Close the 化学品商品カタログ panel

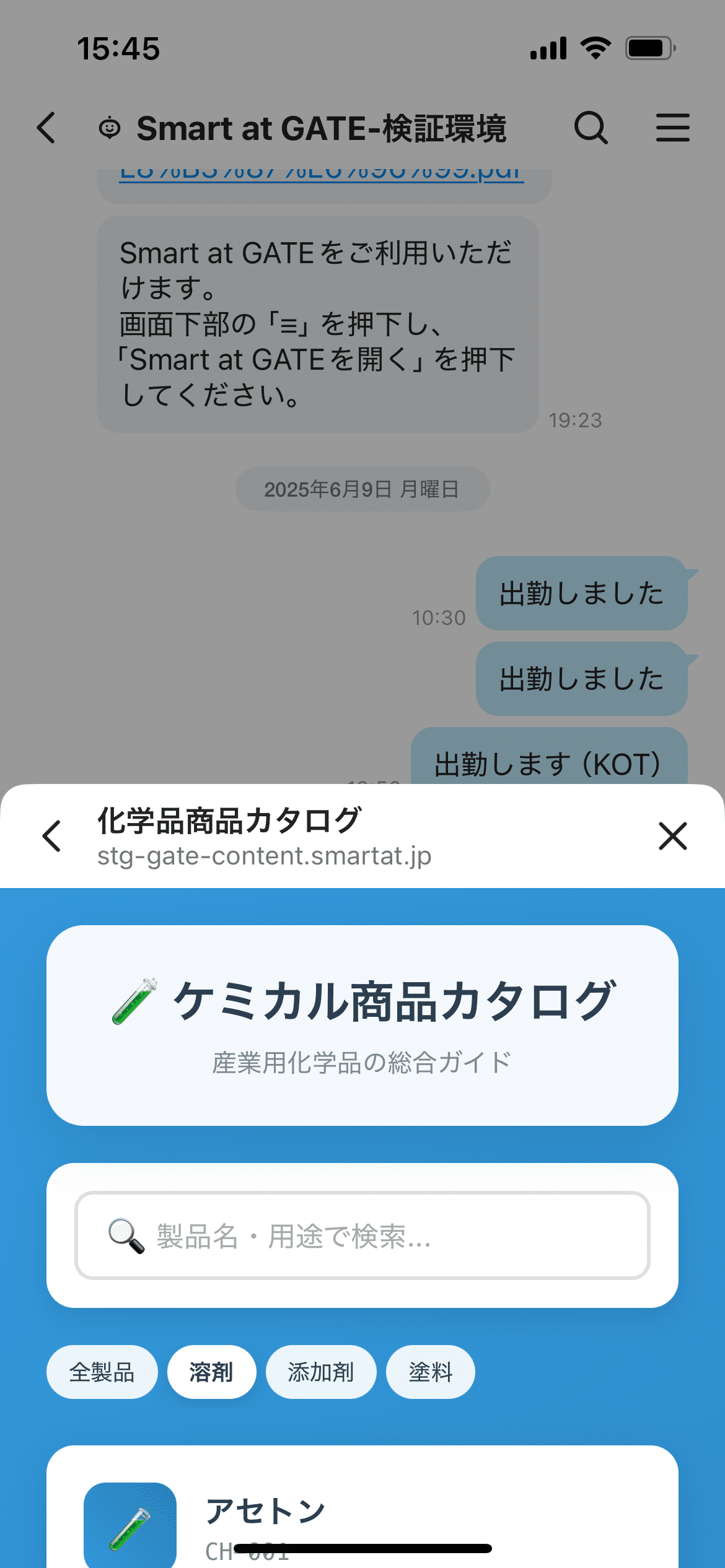[672, 836]
